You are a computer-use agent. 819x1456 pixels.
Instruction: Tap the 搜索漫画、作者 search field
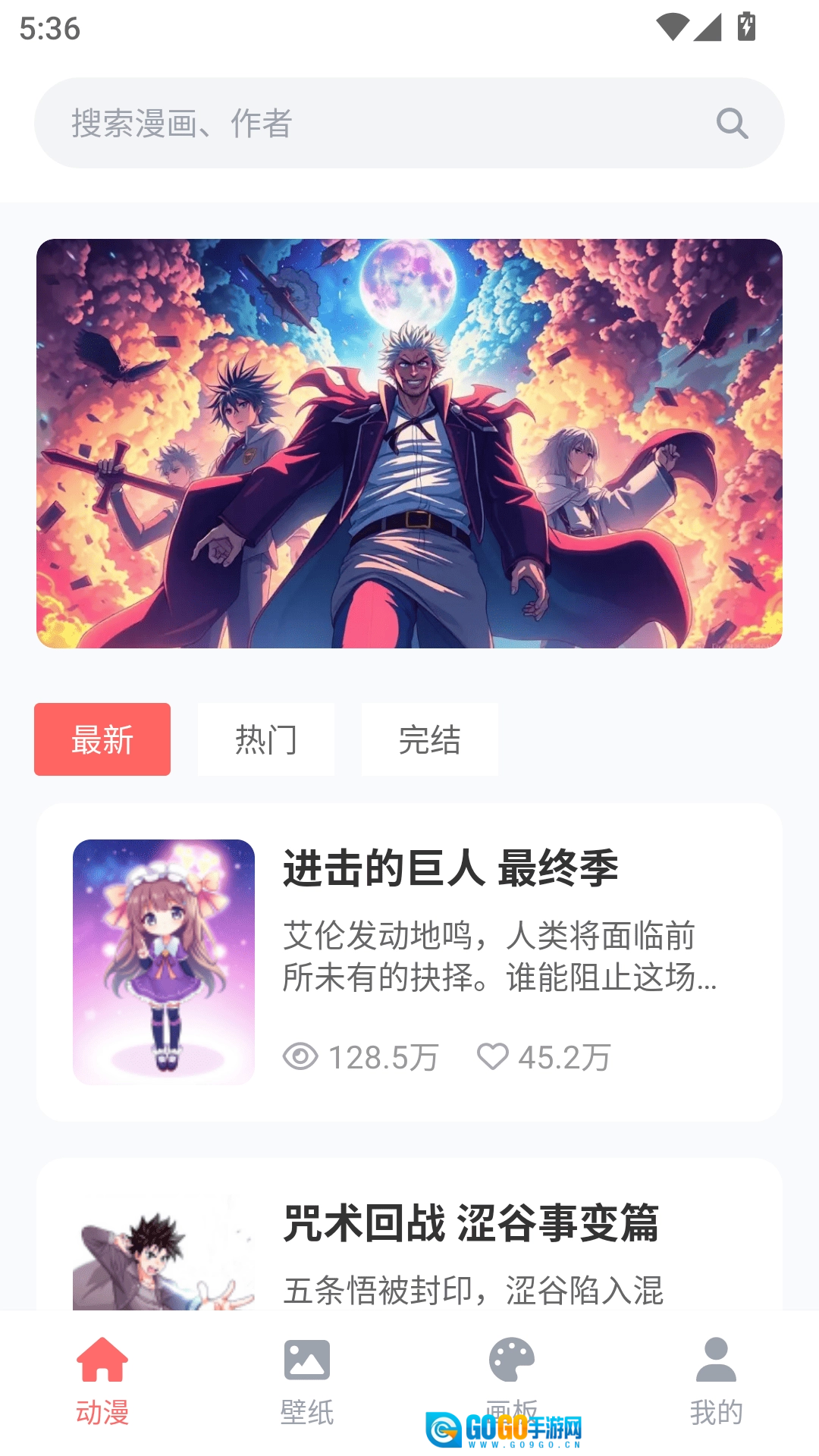click(409, 123)
